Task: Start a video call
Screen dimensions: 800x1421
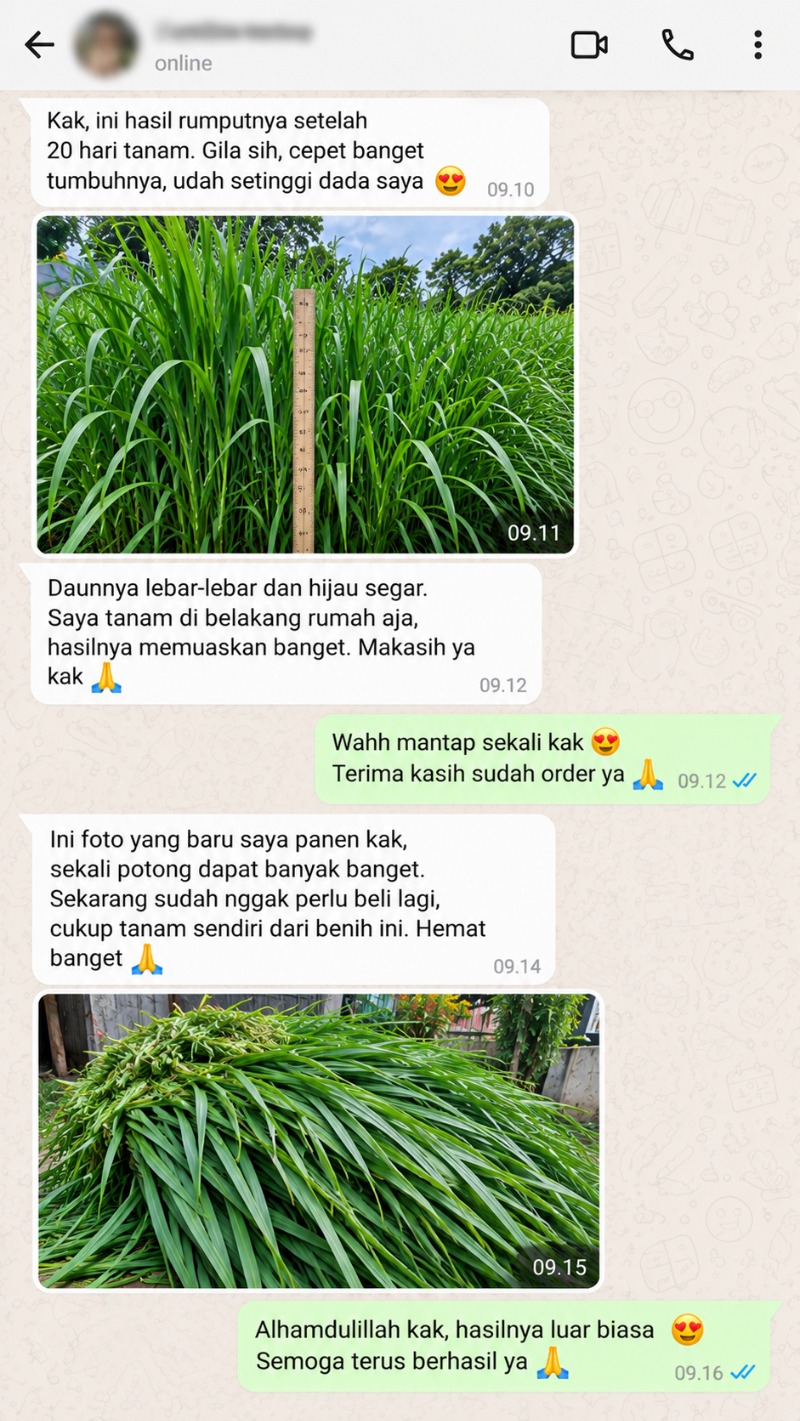Action: coord(589,45)
